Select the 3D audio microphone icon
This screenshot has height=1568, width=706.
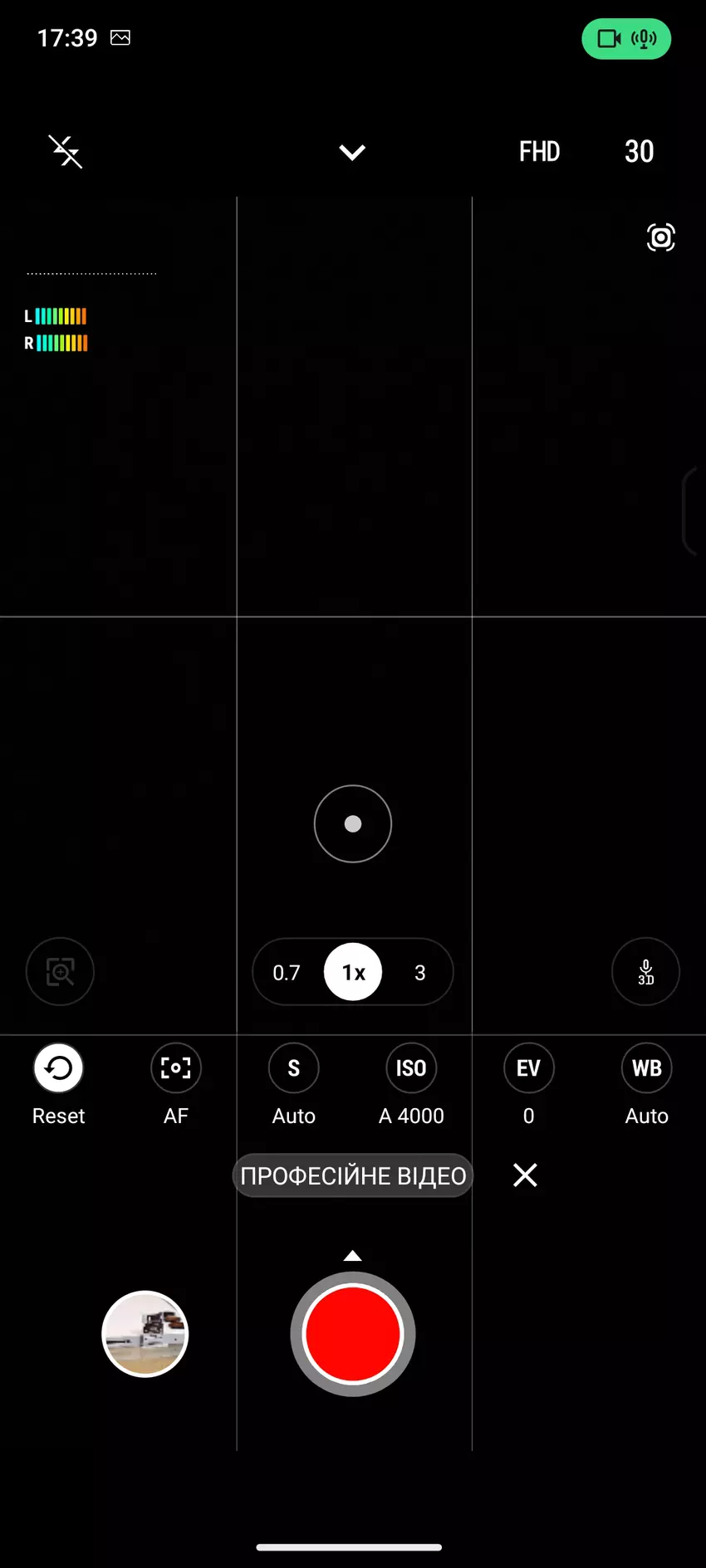pyautogui.click(x=645, y=972)
